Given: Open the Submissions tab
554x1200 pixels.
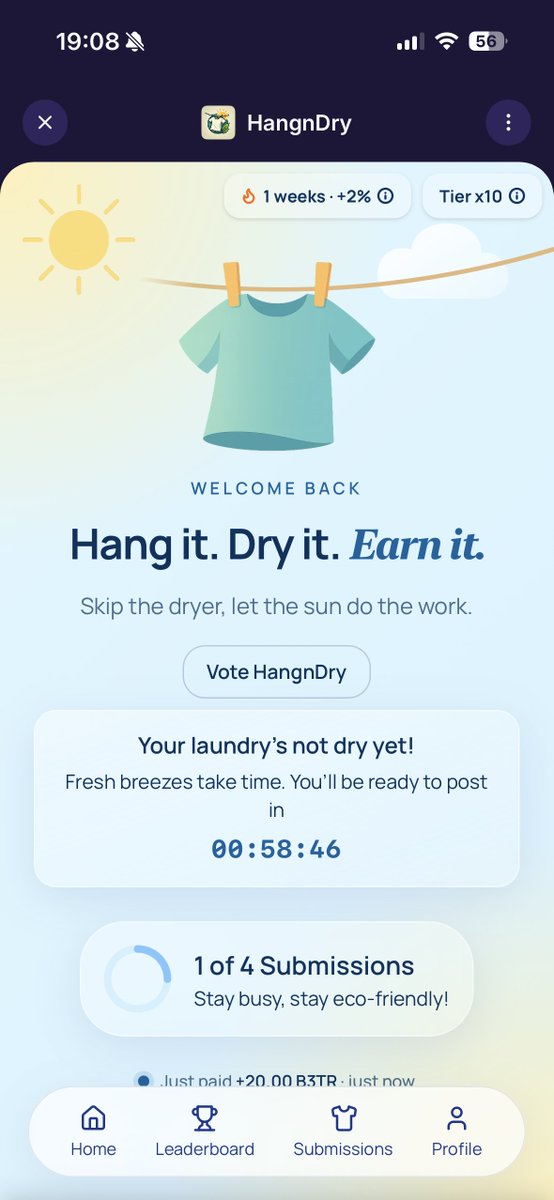Looking at the screenshot, I should coord(343,1131).
